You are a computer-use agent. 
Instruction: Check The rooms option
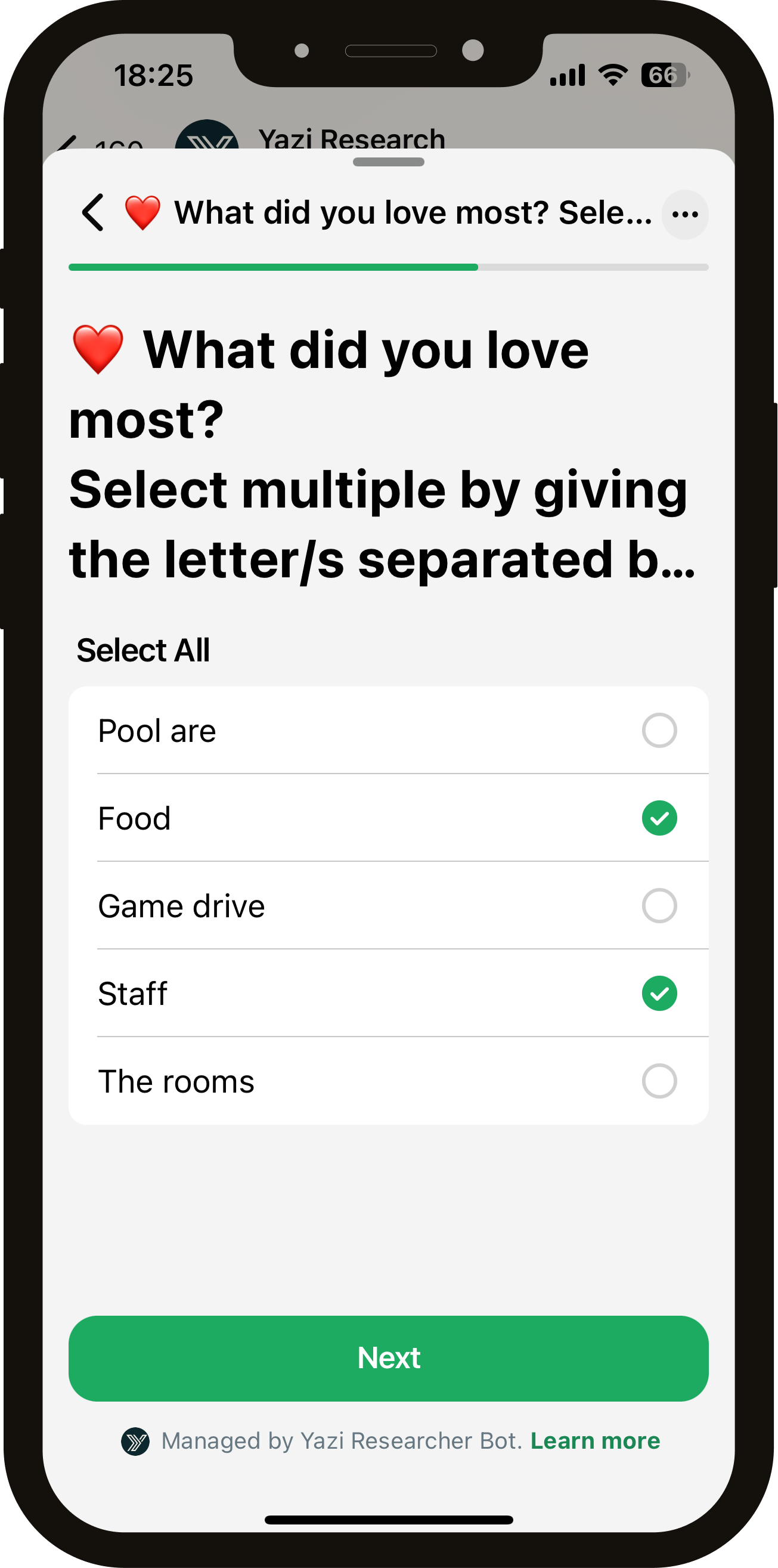[659, 1081]
